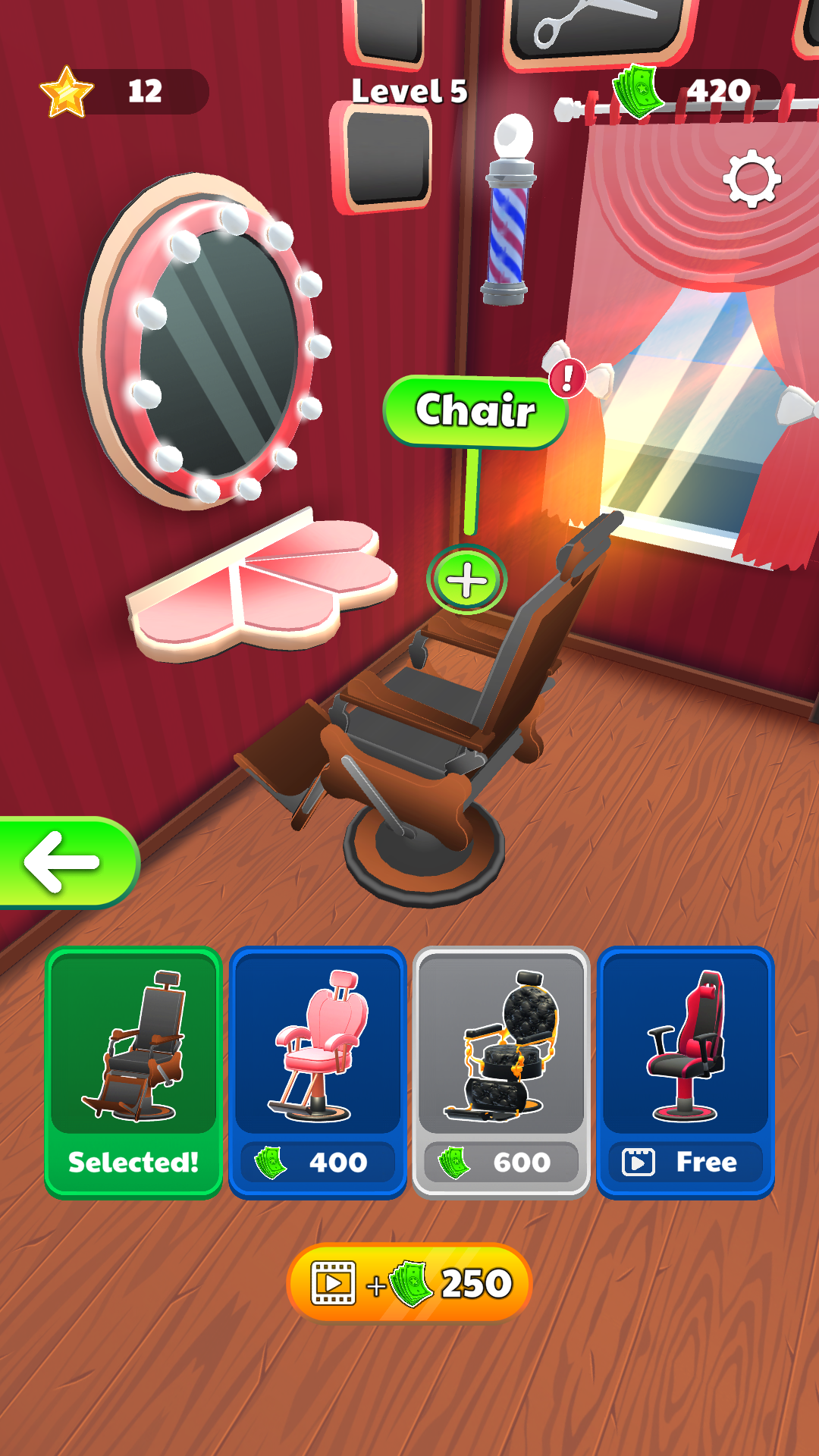Click the money icon on the 400 price tag
This screenshot has width=819, height=1456.
(271, 1162)
